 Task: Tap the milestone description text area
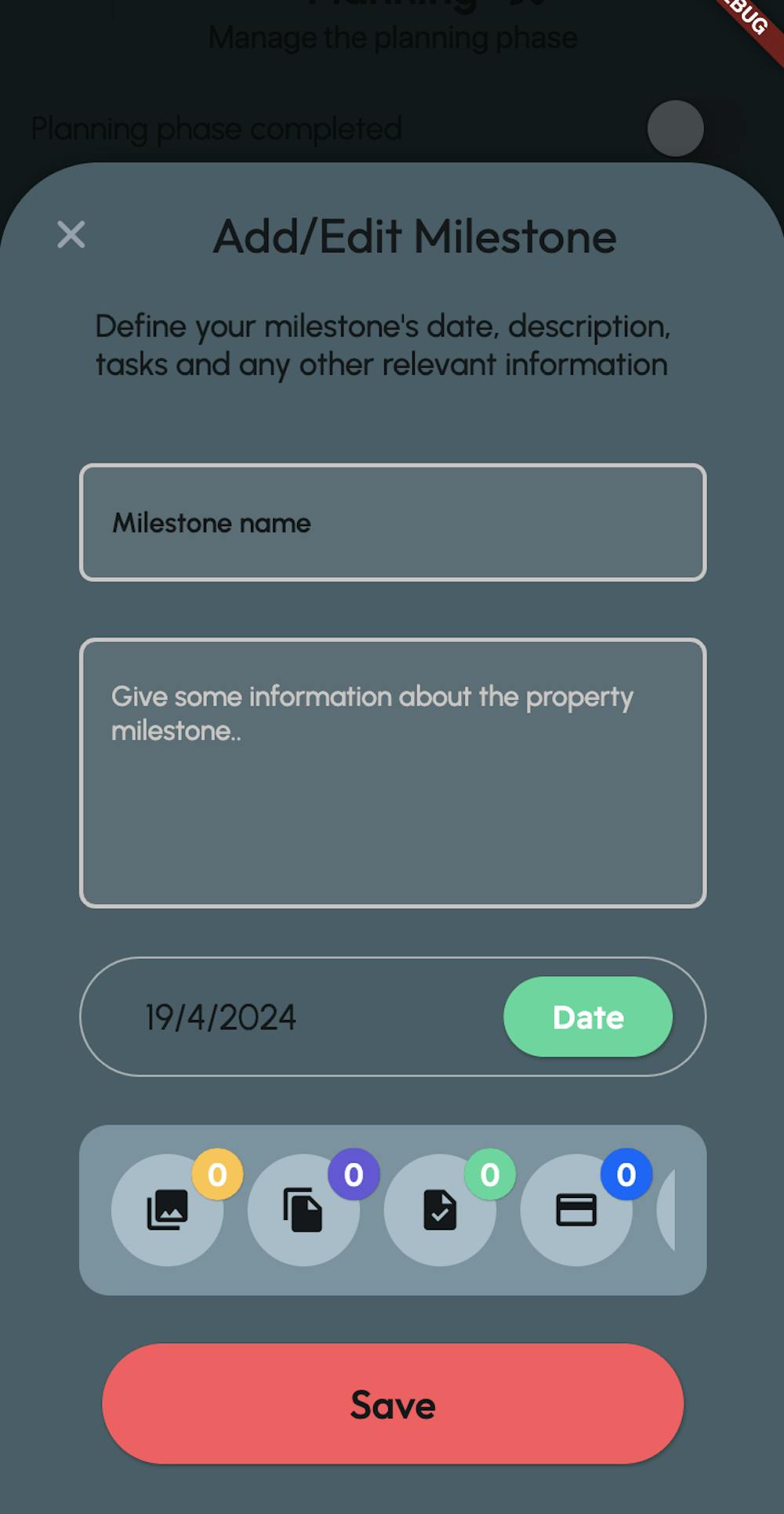coord(392,772)
